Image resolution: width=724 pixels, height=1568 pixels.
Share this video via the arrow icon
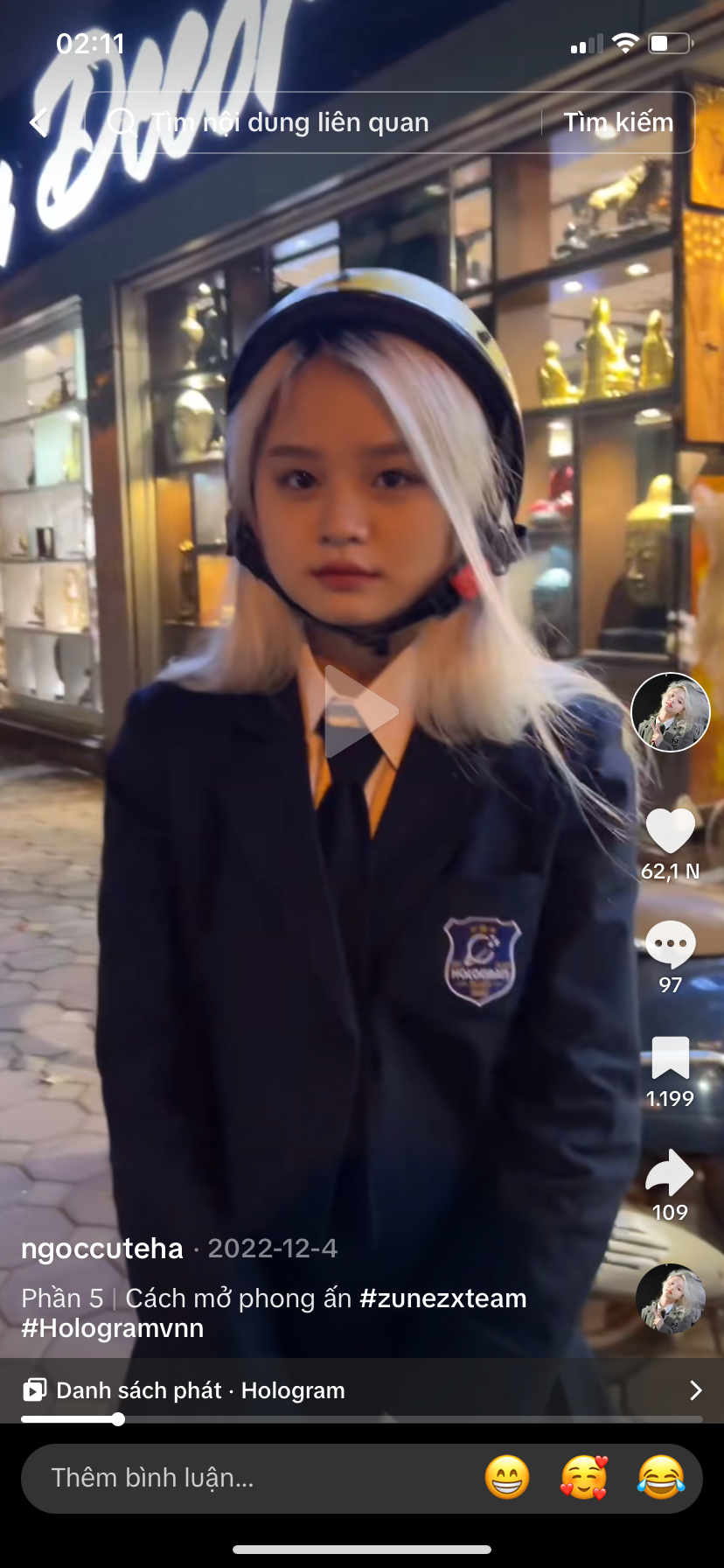point(671,1172)
